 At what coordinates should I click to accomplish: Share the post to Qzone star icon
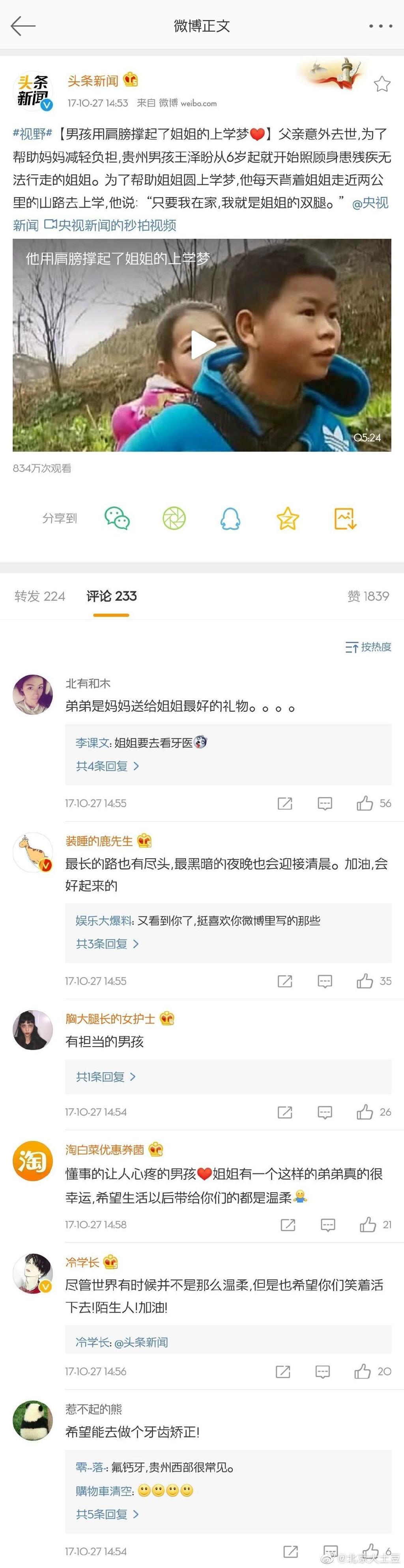tap(287, 519)
